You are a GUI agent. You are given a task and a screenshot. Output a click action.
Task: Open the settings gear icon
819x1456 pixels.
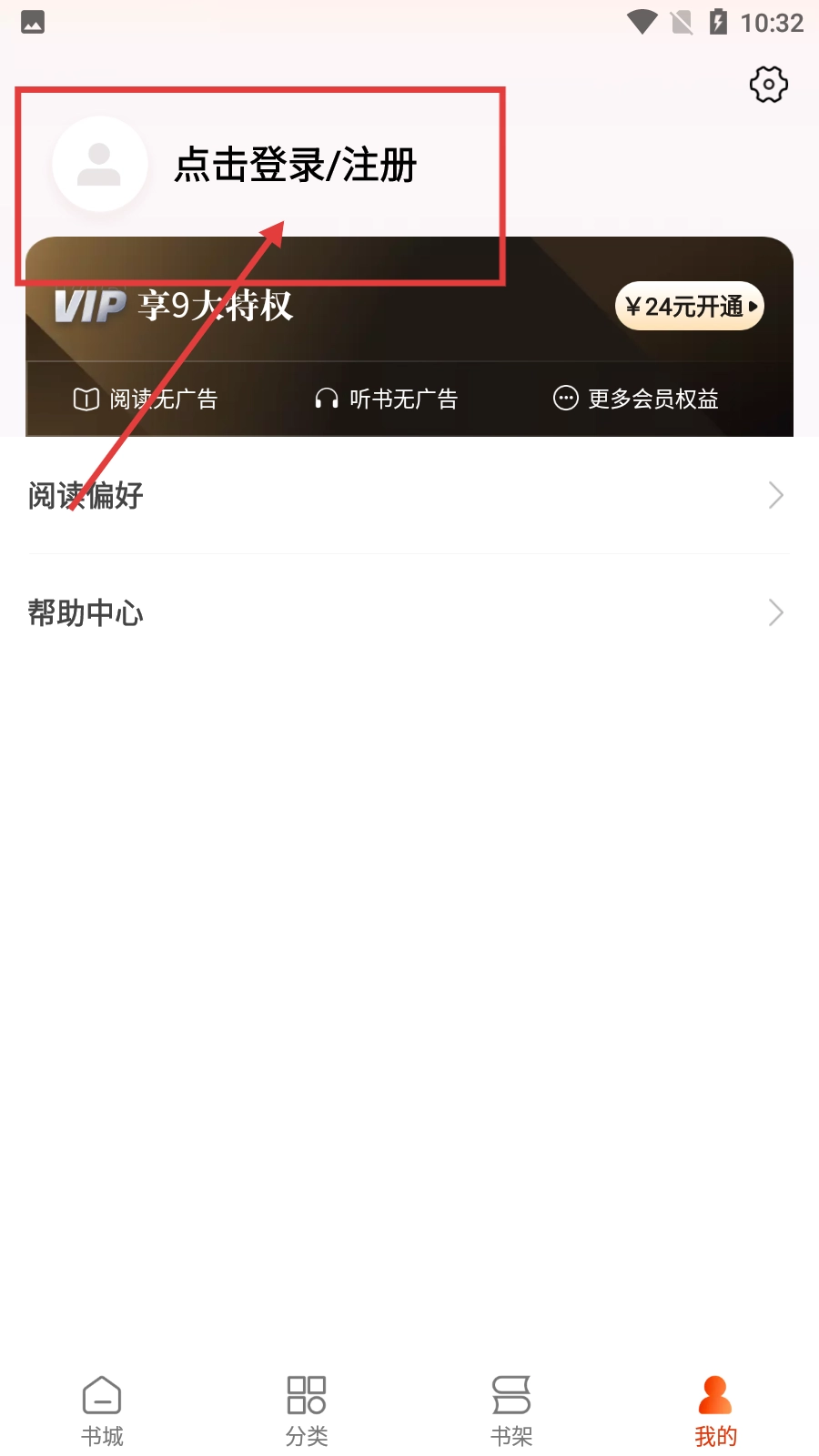(768, 85)
